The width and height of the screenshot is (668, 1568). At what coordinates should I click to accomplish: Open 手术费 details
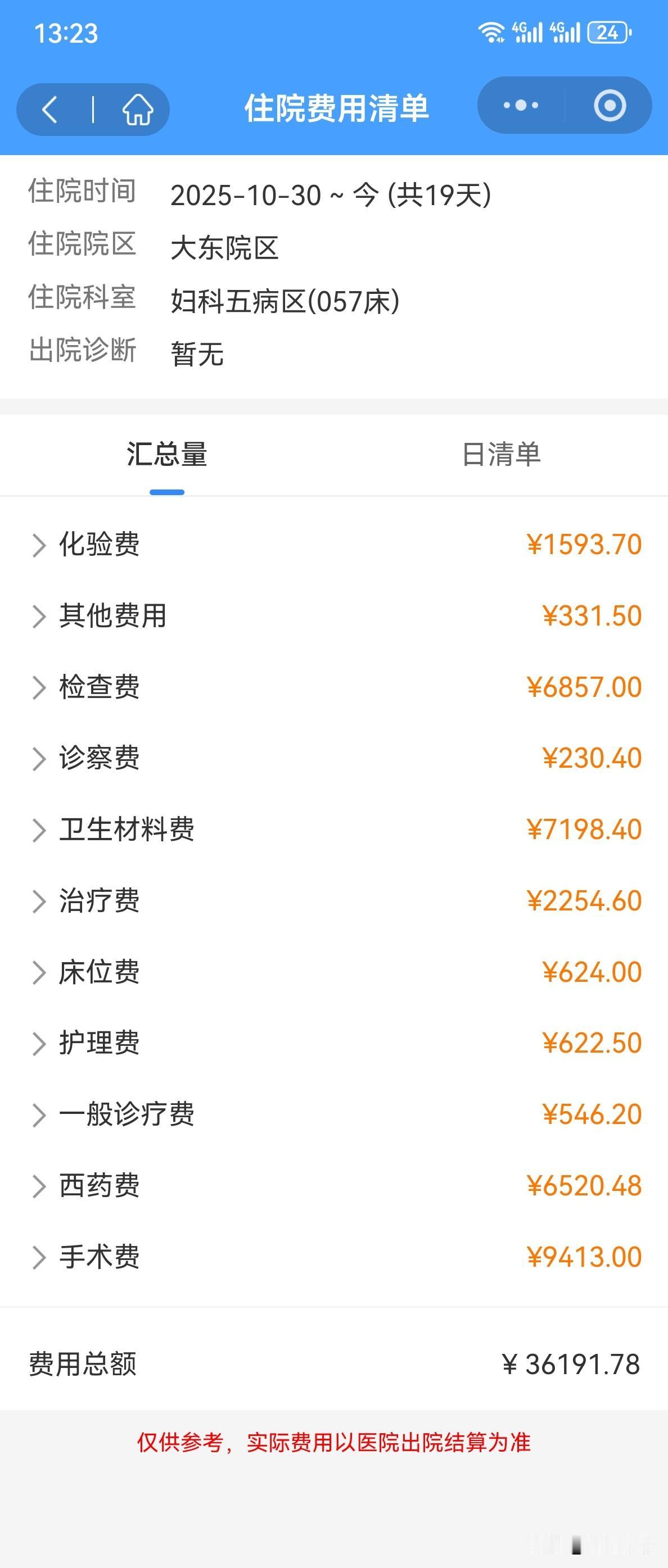pyautogui.click(x=333, y=1256)
